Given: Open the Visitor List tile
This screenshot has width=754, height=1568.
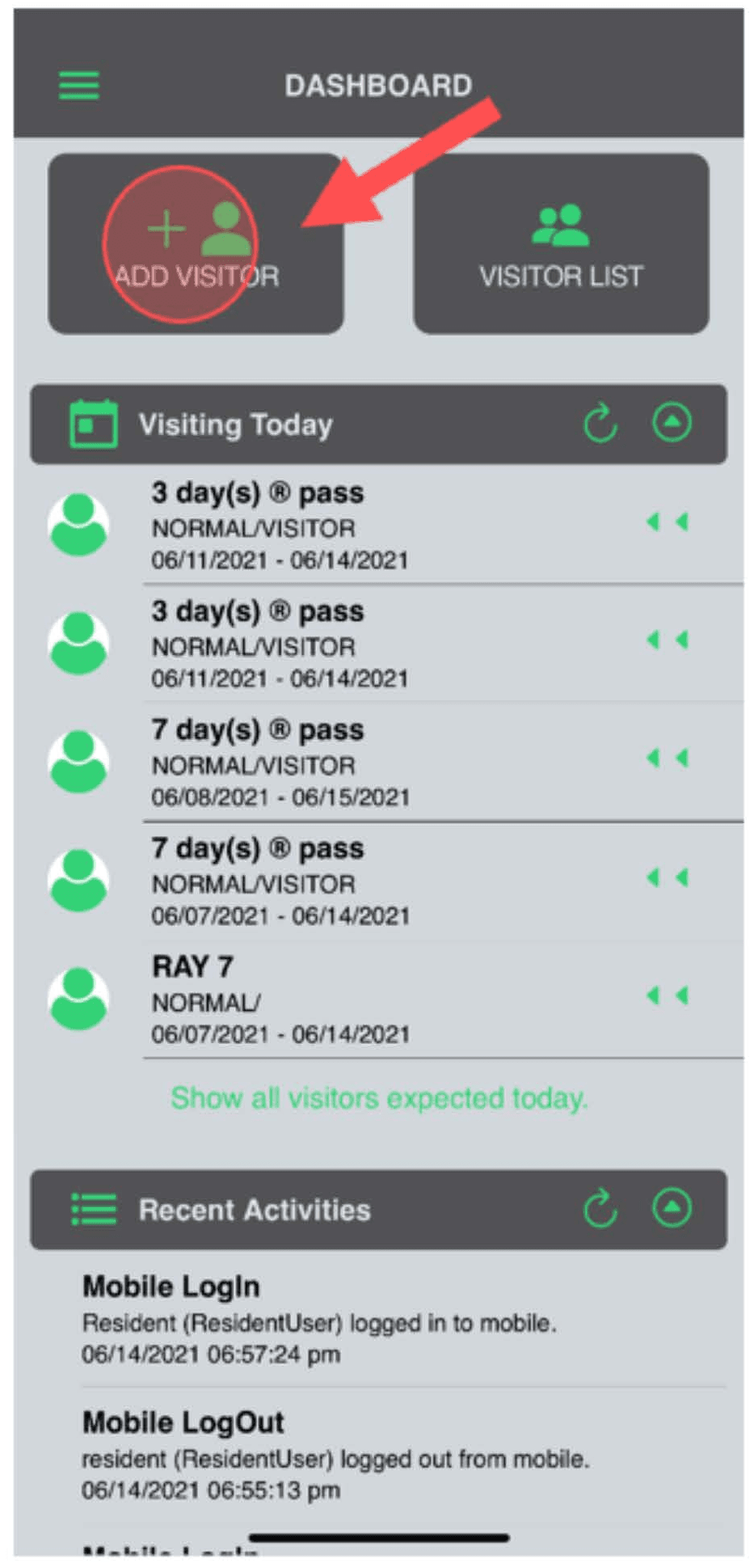Looking at the screenshot, I should coord(561,243).
